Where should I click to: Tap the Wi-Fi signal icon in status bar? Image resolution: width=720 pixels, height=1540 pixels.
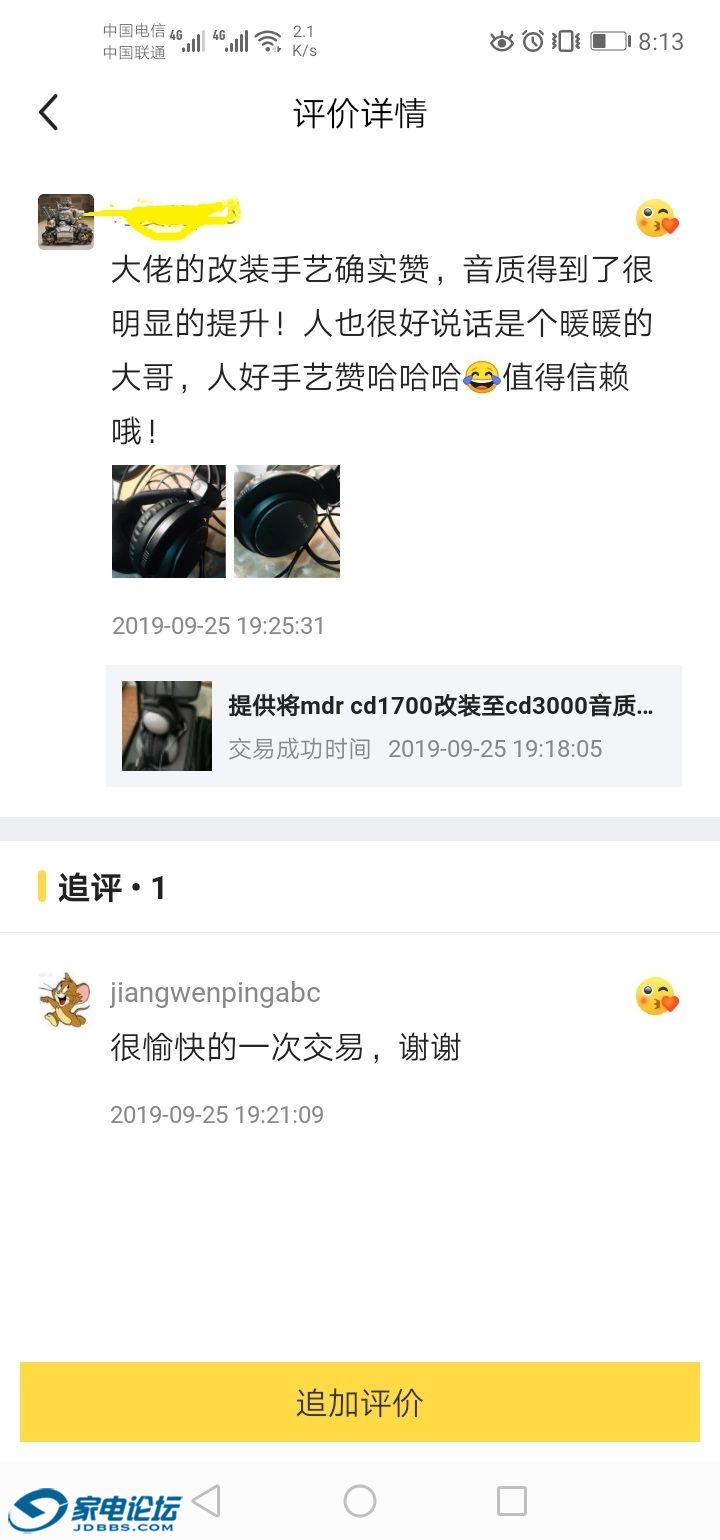pyautogui.click(x=266, y=41)
